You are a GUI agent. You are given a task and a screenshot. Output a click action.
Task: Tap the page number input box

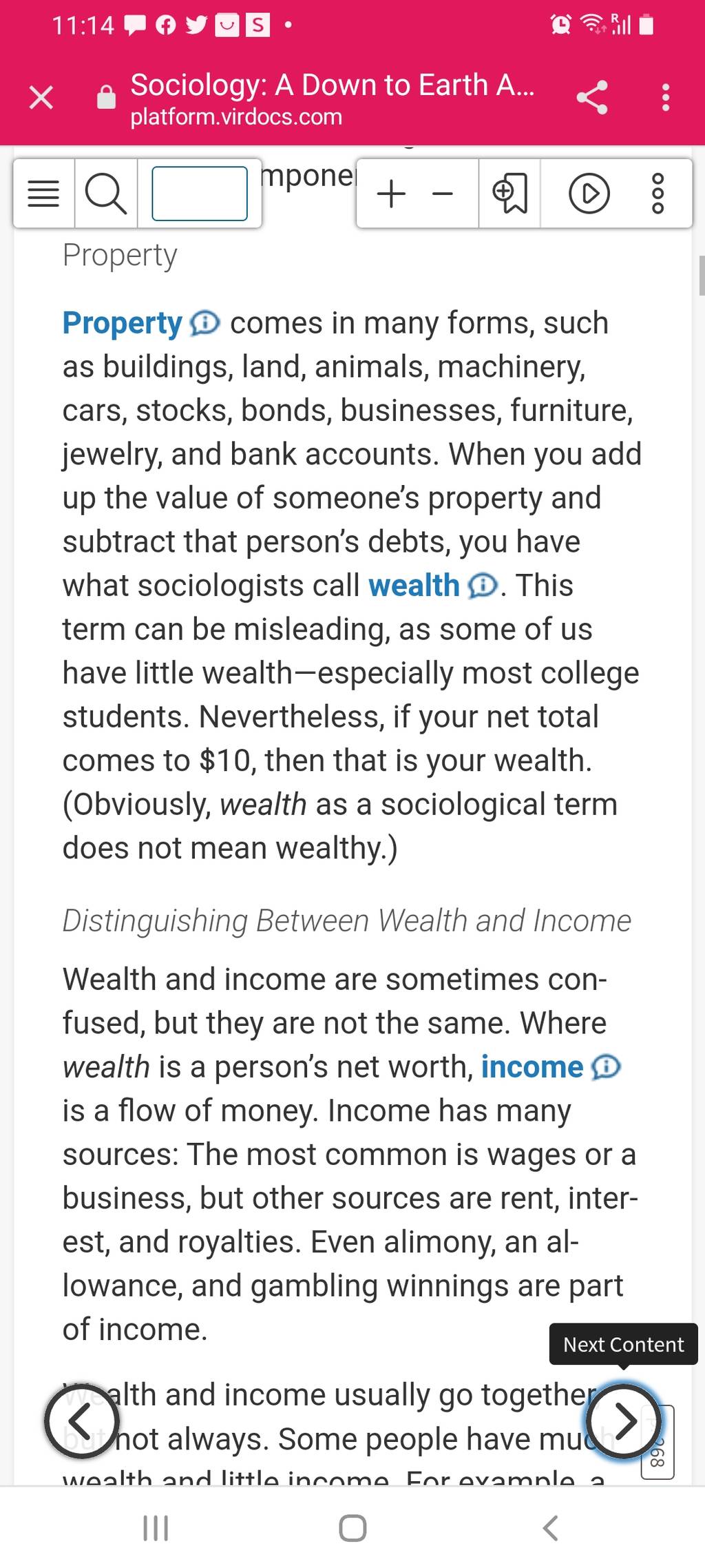coord(200,194)
